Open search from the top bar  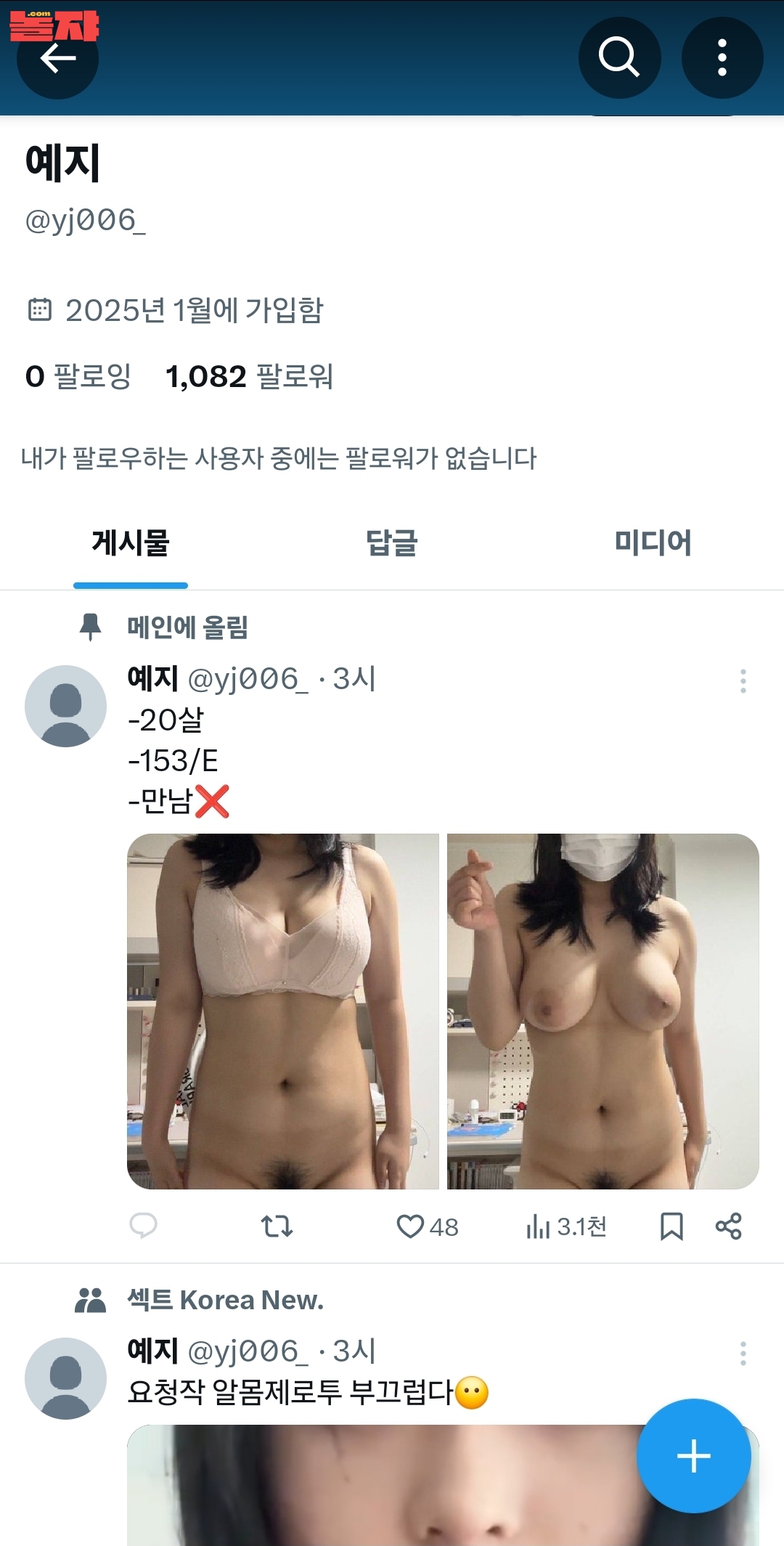[619, 57]
